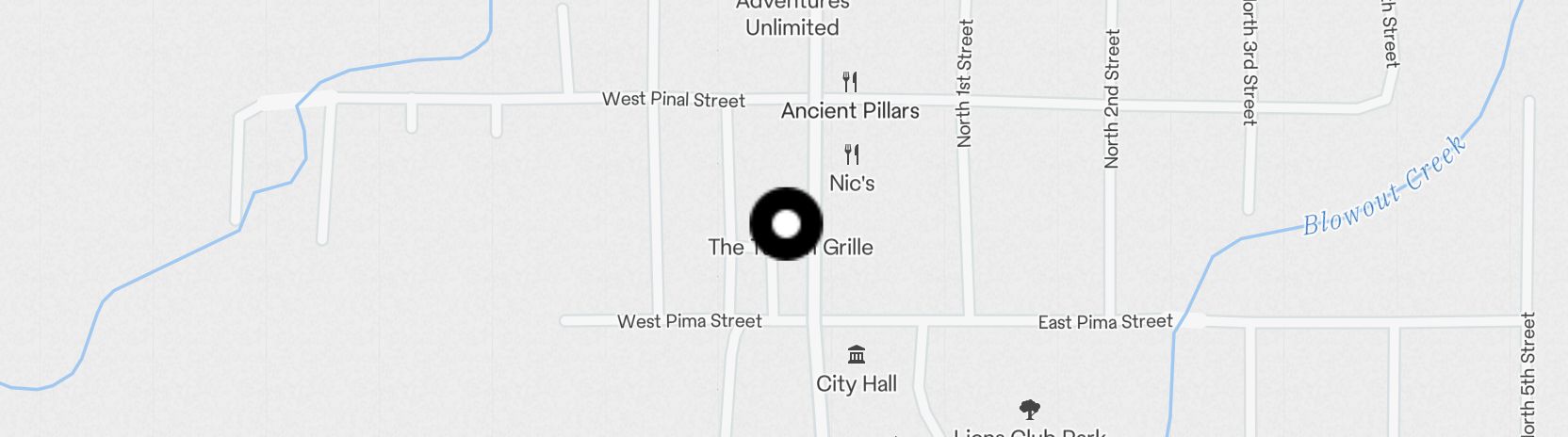Viewport: 1568px width, 437px height.
Task: Tap the black location pin marker
Action: [x=786, y=224]
